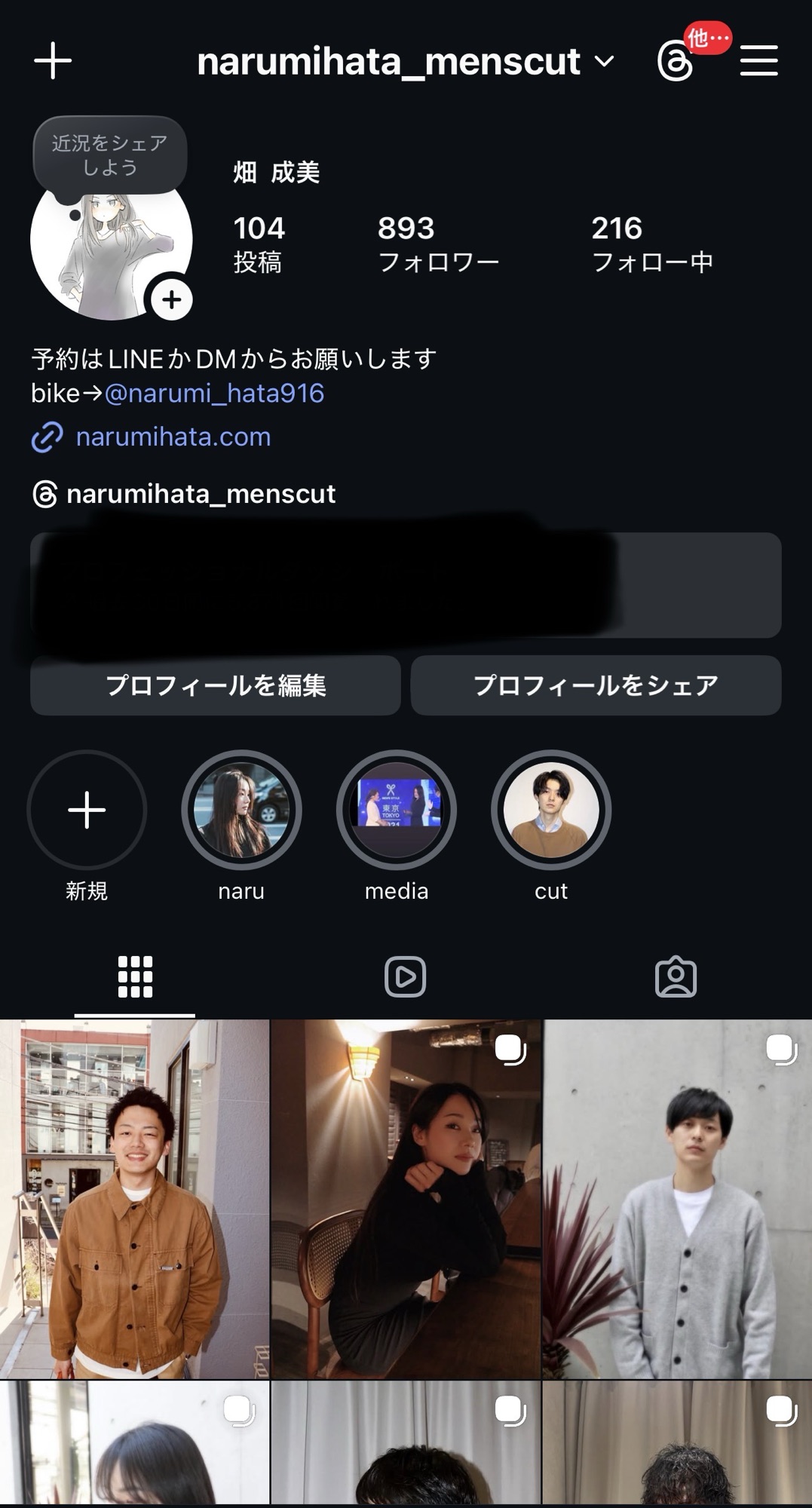View the 216 フォロー中 list
The height and width of the screenshot is (1508, 812).
651,244
